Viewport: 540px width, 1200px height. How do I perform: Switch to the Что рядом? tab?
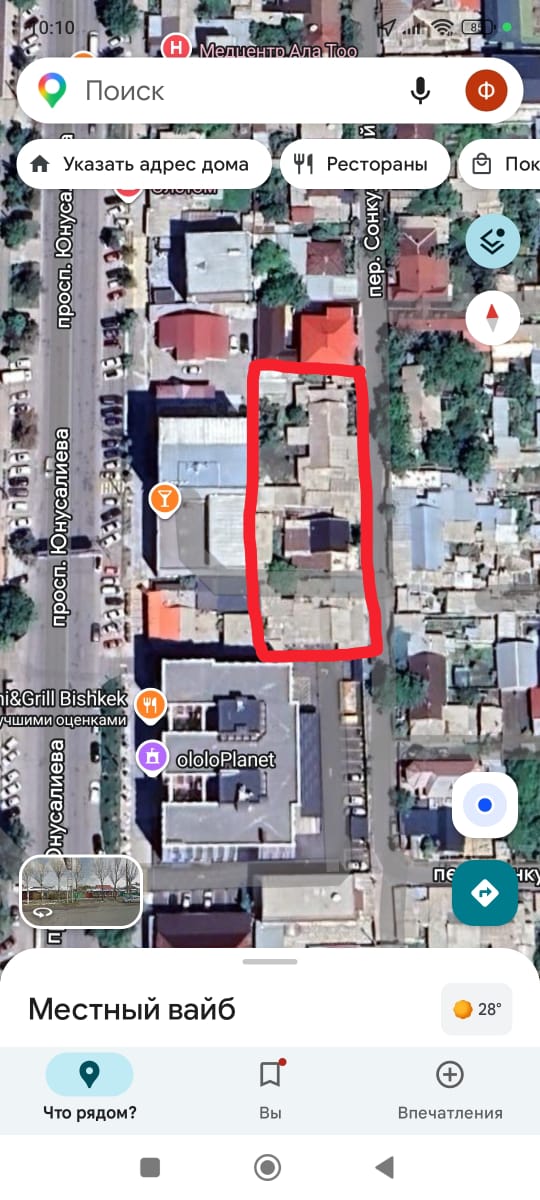coord(90,1090)
